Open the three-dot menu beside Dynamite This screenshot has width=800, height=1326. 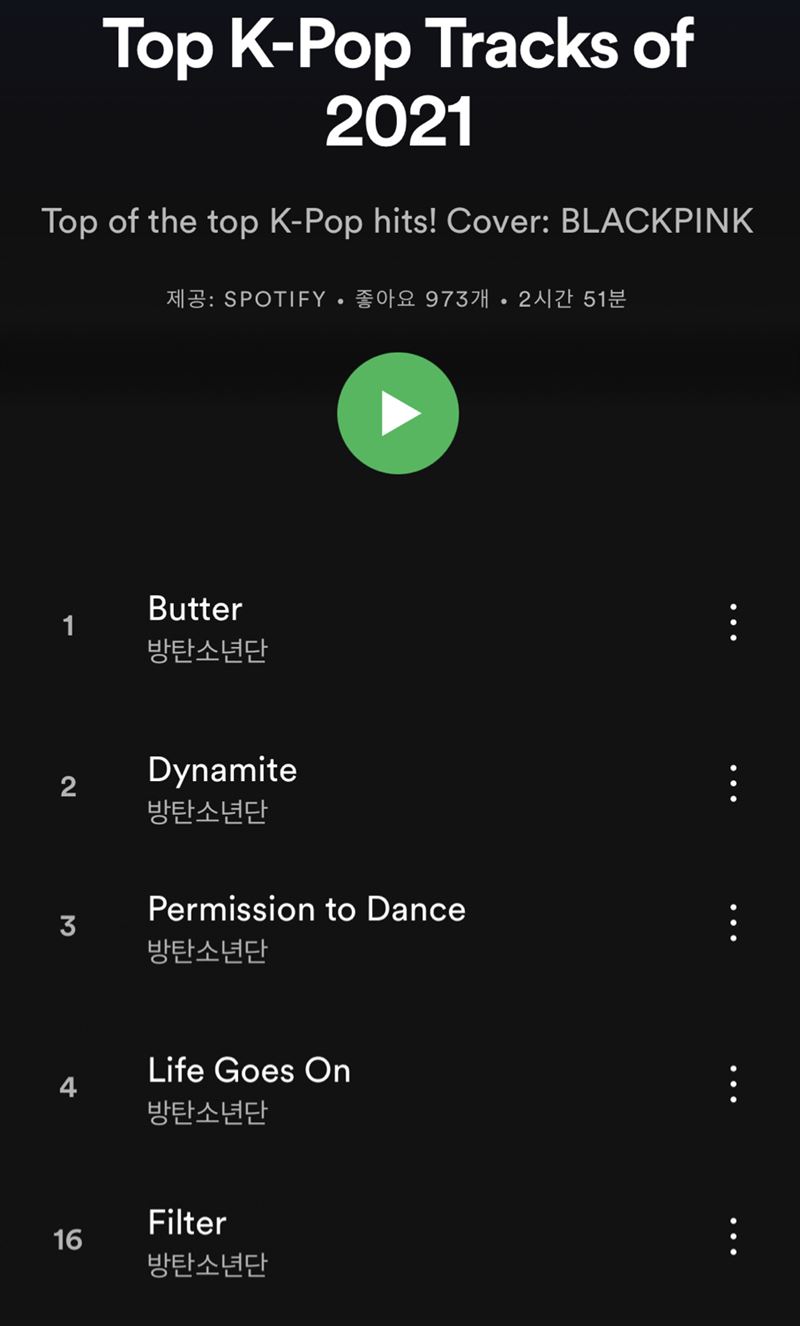point(733,783)
